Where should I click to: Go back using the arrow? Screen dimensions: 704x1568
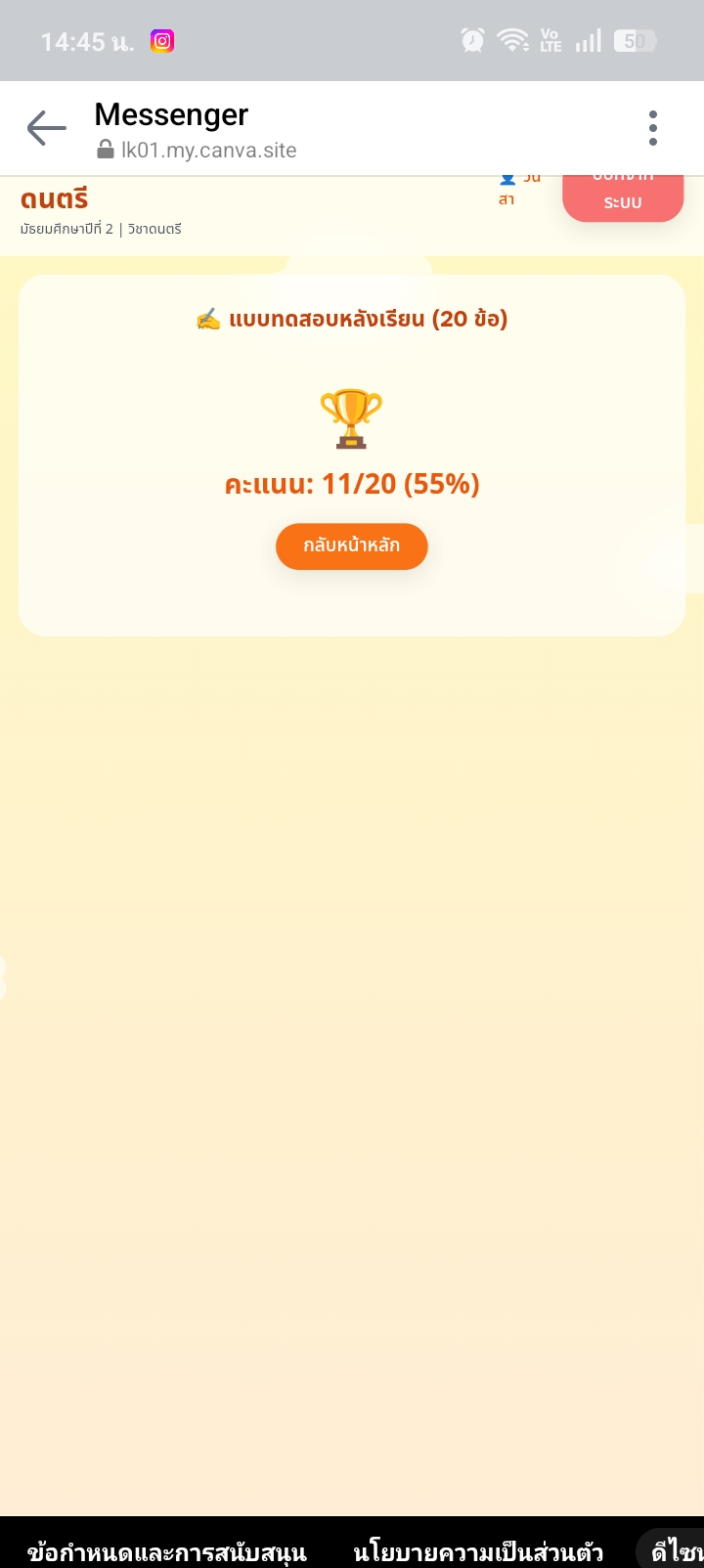[46, 128]
